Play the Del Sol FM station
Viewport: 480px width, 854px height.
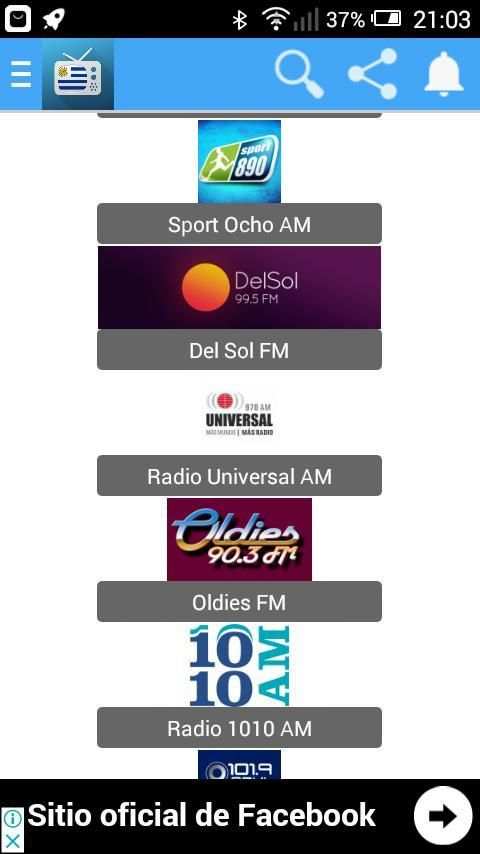(239, 350)
